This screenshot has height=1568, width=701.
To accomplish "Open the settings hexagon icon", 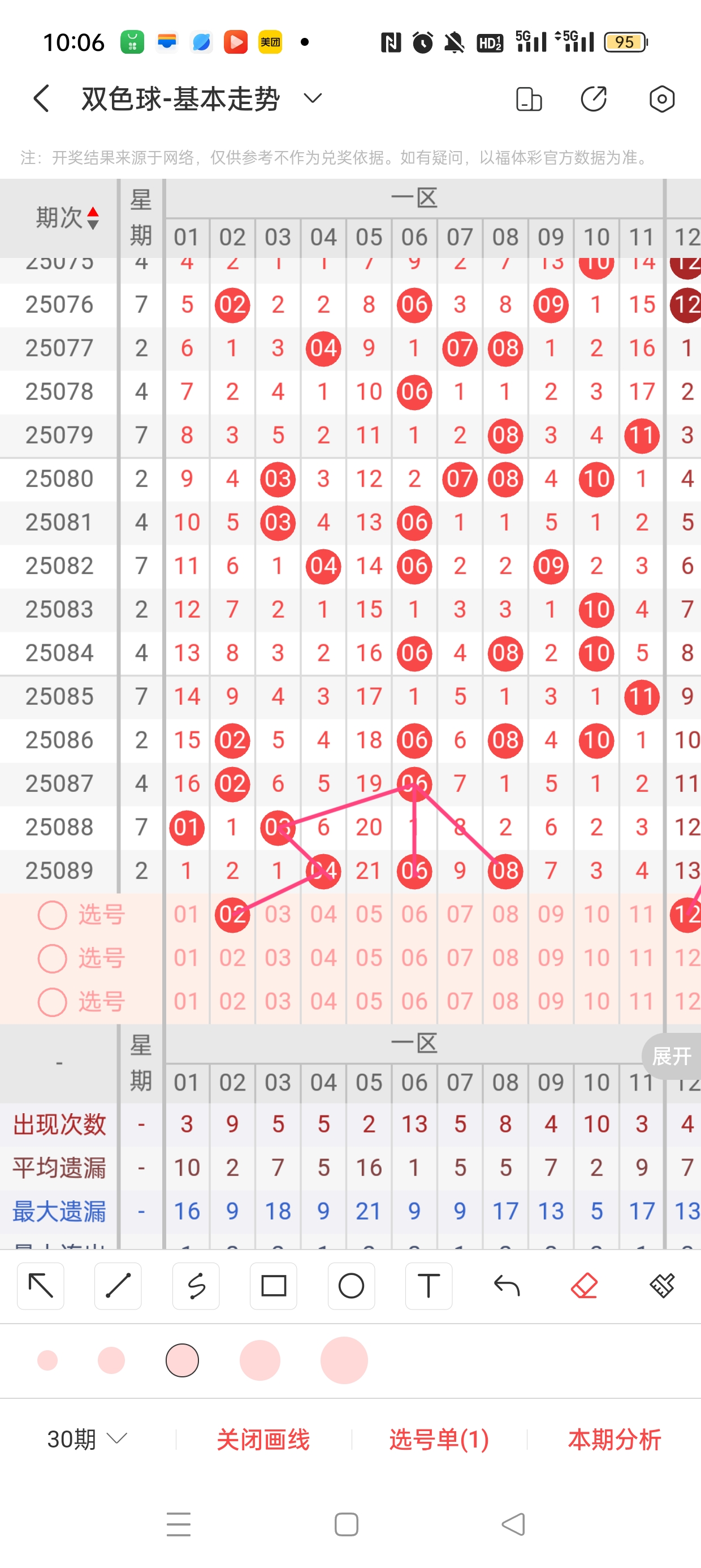I will pos(661,99).
